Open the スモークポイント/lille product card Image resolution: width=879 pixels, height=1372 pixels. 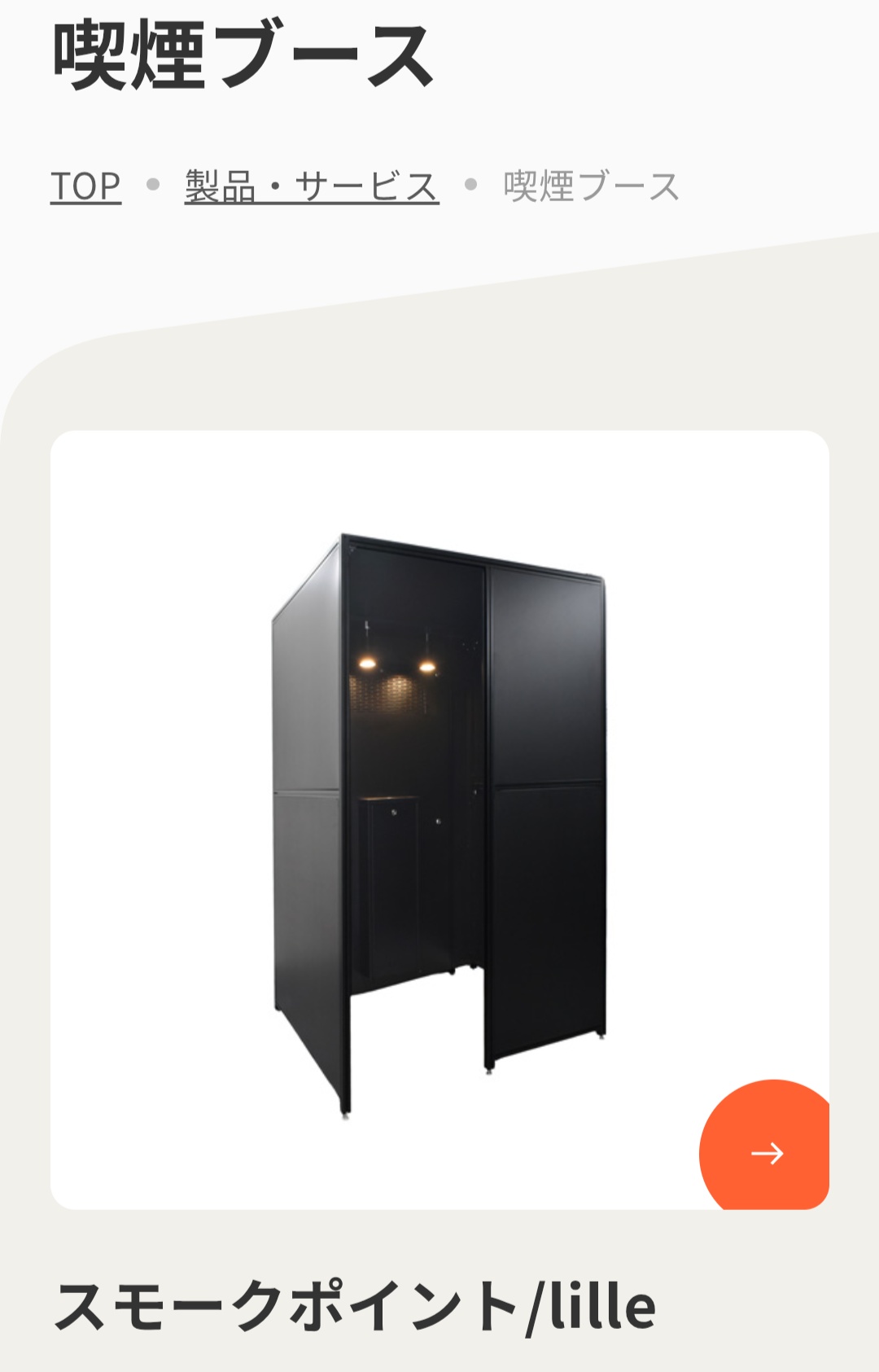tap(439, 818)
